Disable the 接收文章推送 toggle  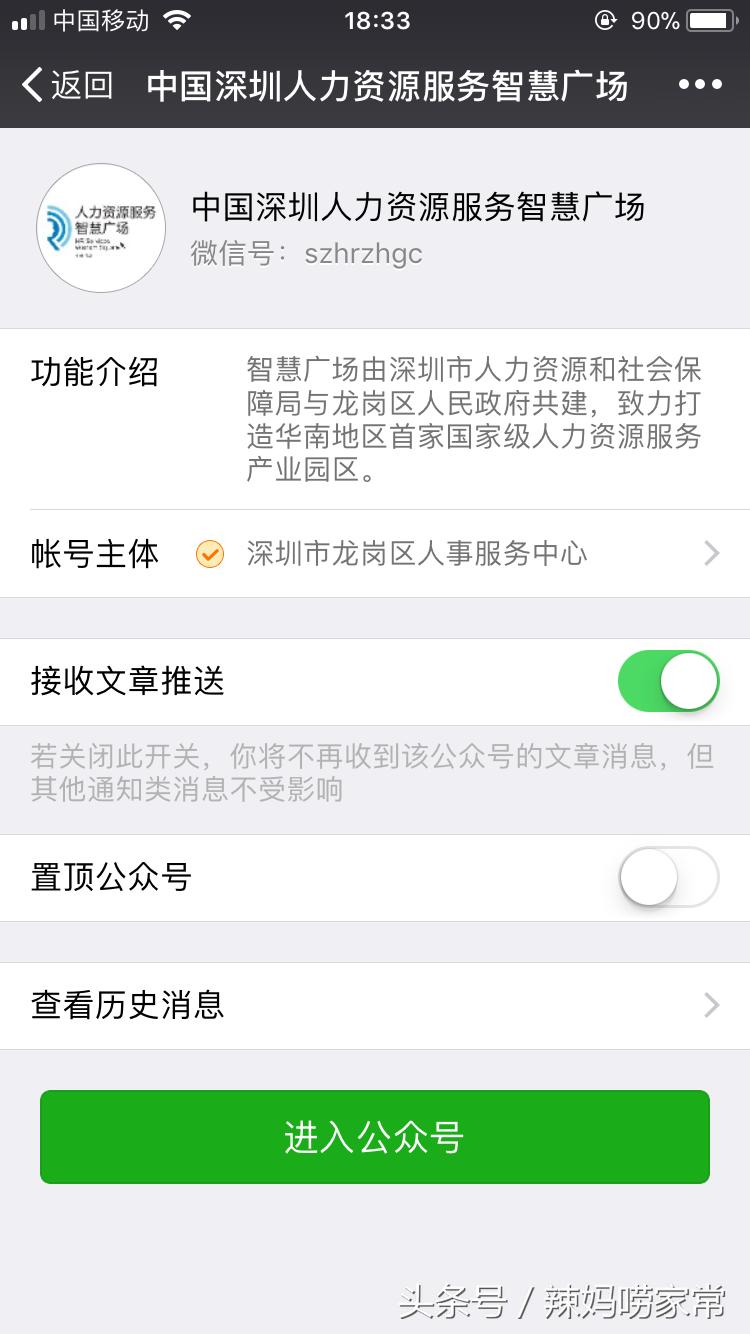668,681
